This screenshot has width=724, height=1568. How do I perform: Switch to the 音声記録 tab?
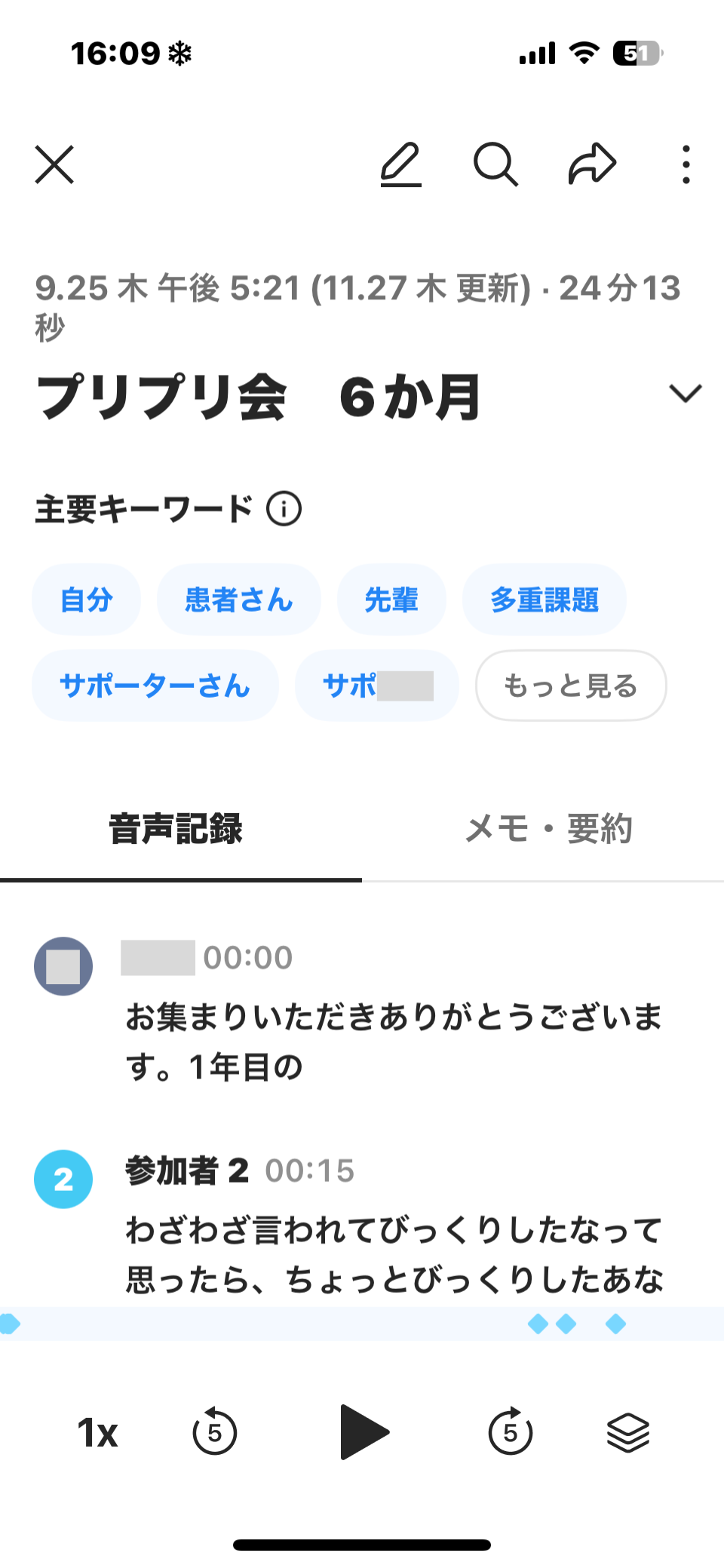point(176,829)
